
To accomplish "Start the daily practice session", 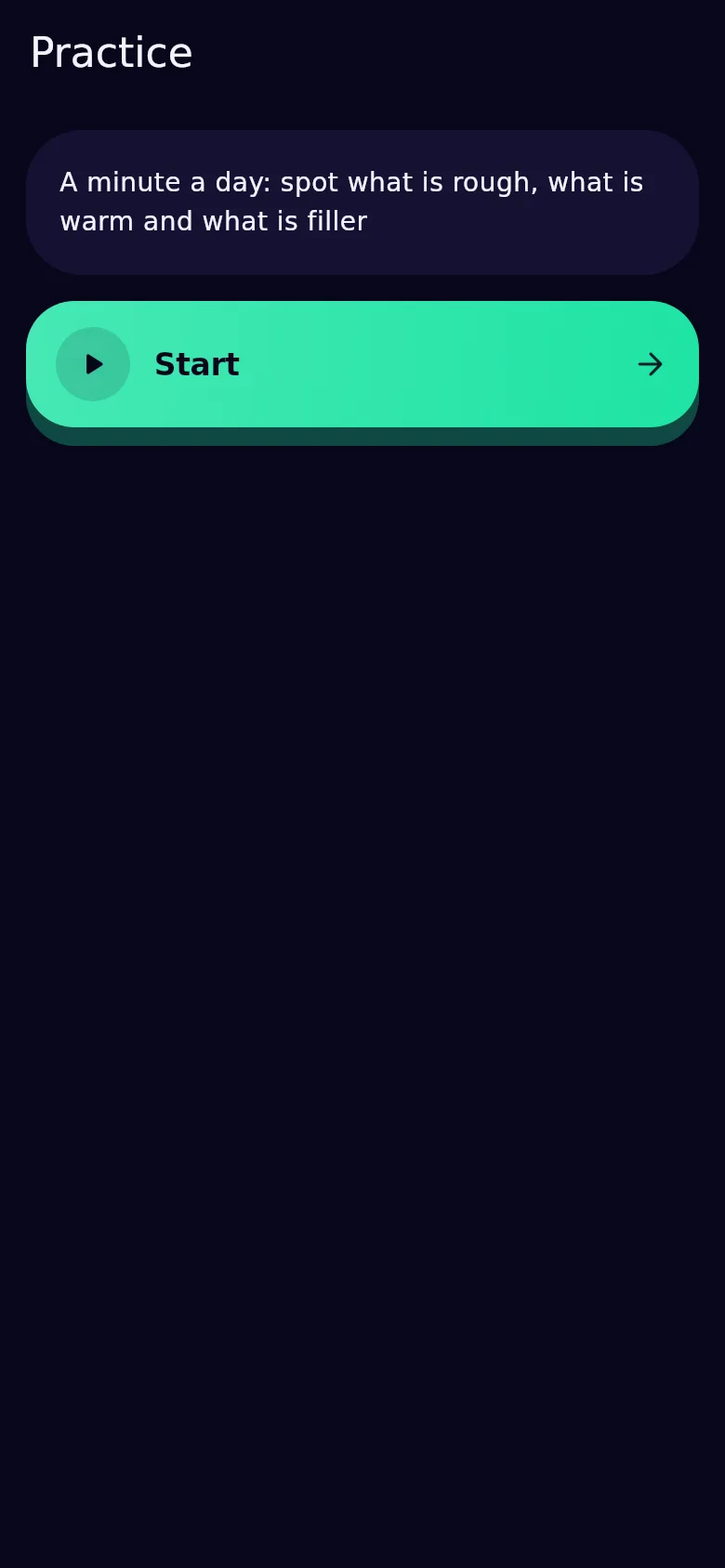I will (x=362, y=364).
